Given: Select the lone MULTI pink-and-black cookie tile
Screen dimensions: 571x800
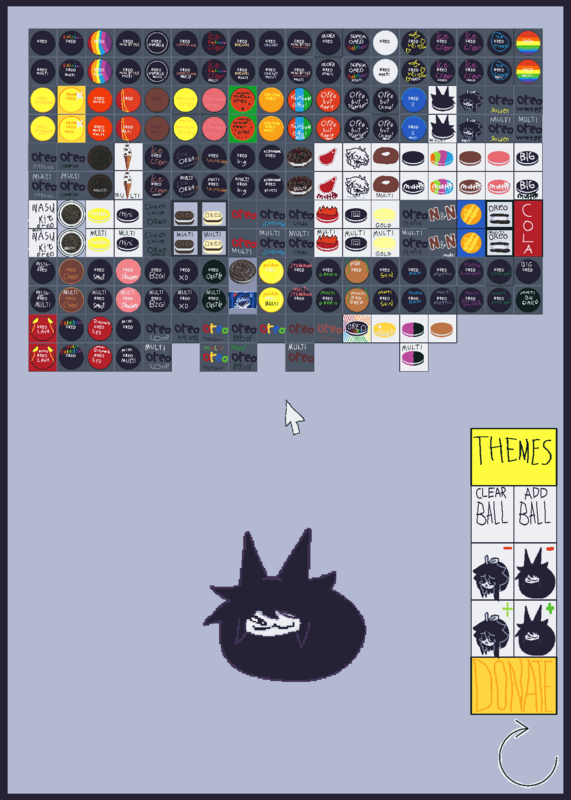Looking at the screenshot, I should coord(414,357).
